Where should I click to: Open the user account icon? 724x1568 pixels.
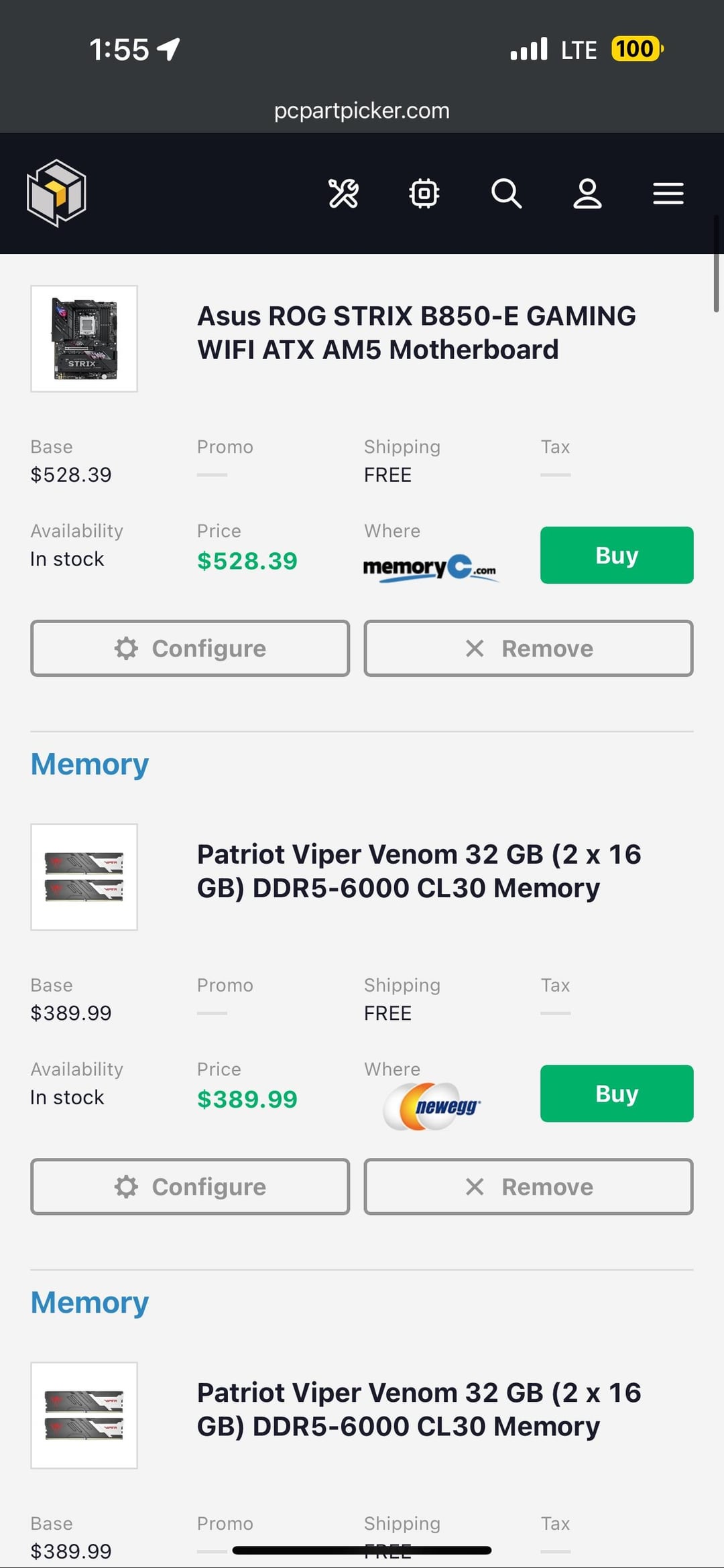click(x=587, y=194)
